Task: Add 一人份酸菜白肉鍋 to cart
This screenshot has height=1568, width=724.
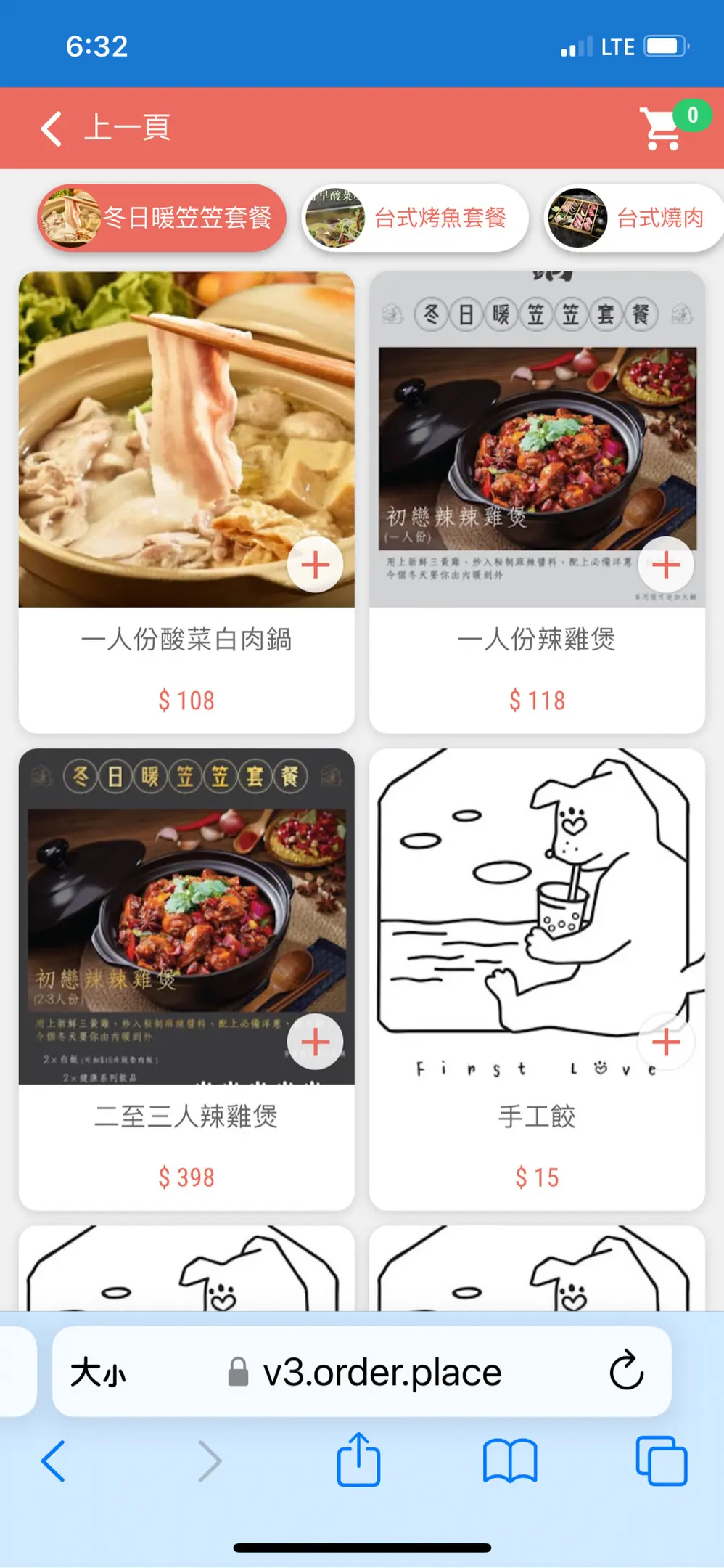Action: [x=315, y=565]
